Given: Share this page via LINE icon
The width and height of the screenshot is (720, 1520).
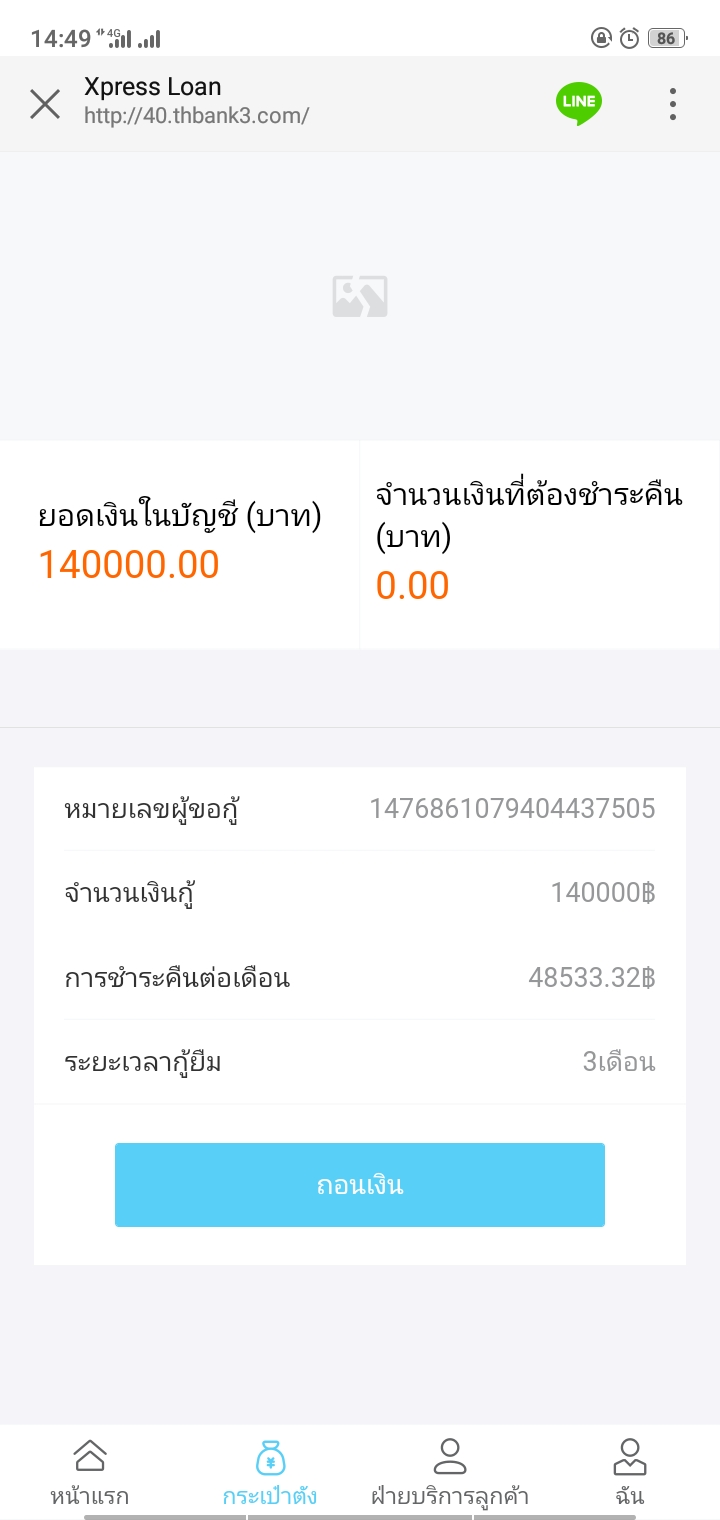Looking at the screenshot, I should [x=579, y=103].
